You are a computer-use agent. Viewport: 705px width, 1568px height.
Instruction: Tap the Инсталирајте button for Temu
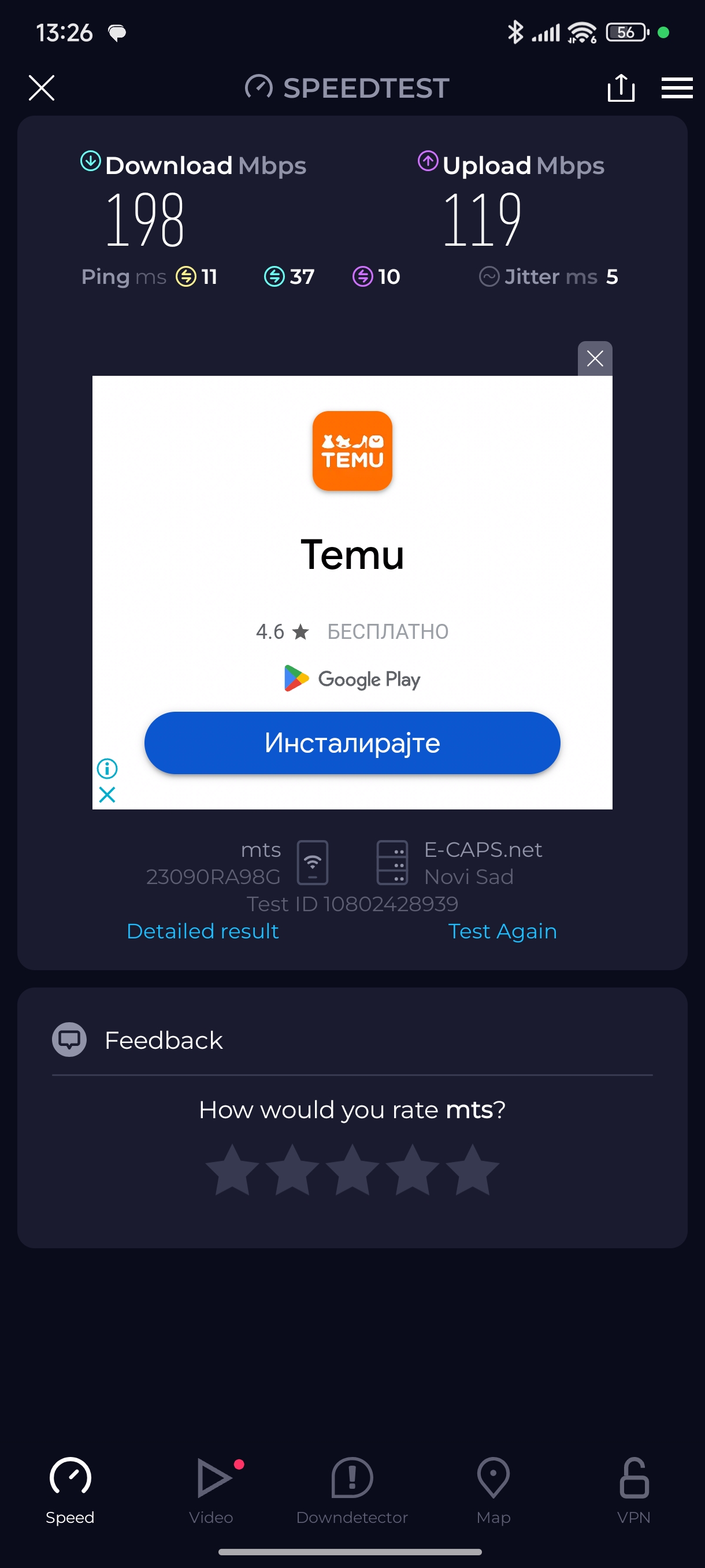pyautogui.click(x=351, y=742)
